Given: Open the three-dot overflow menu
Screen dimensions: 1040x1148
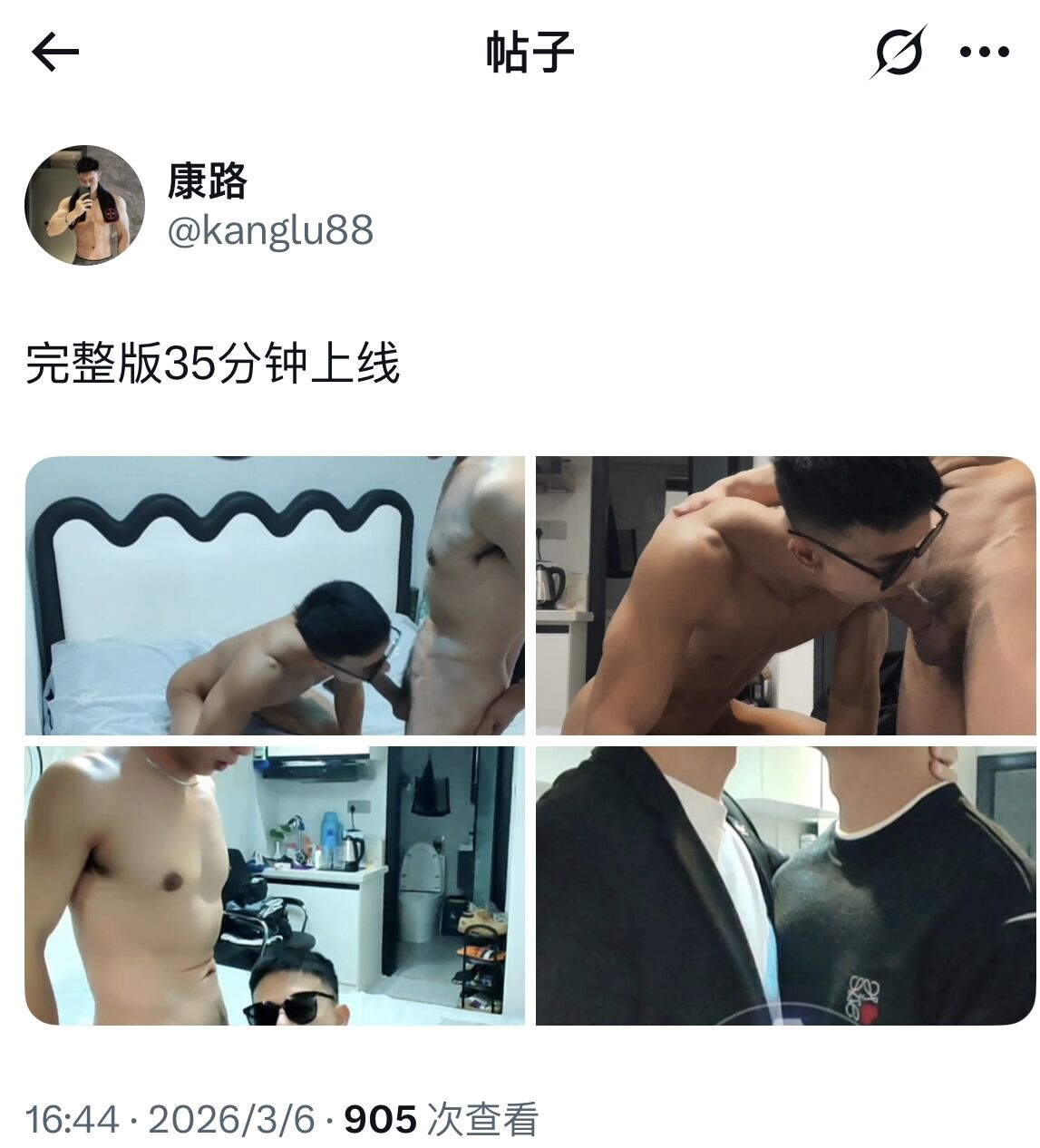Looking at the screenshot, I should (984, 52).
